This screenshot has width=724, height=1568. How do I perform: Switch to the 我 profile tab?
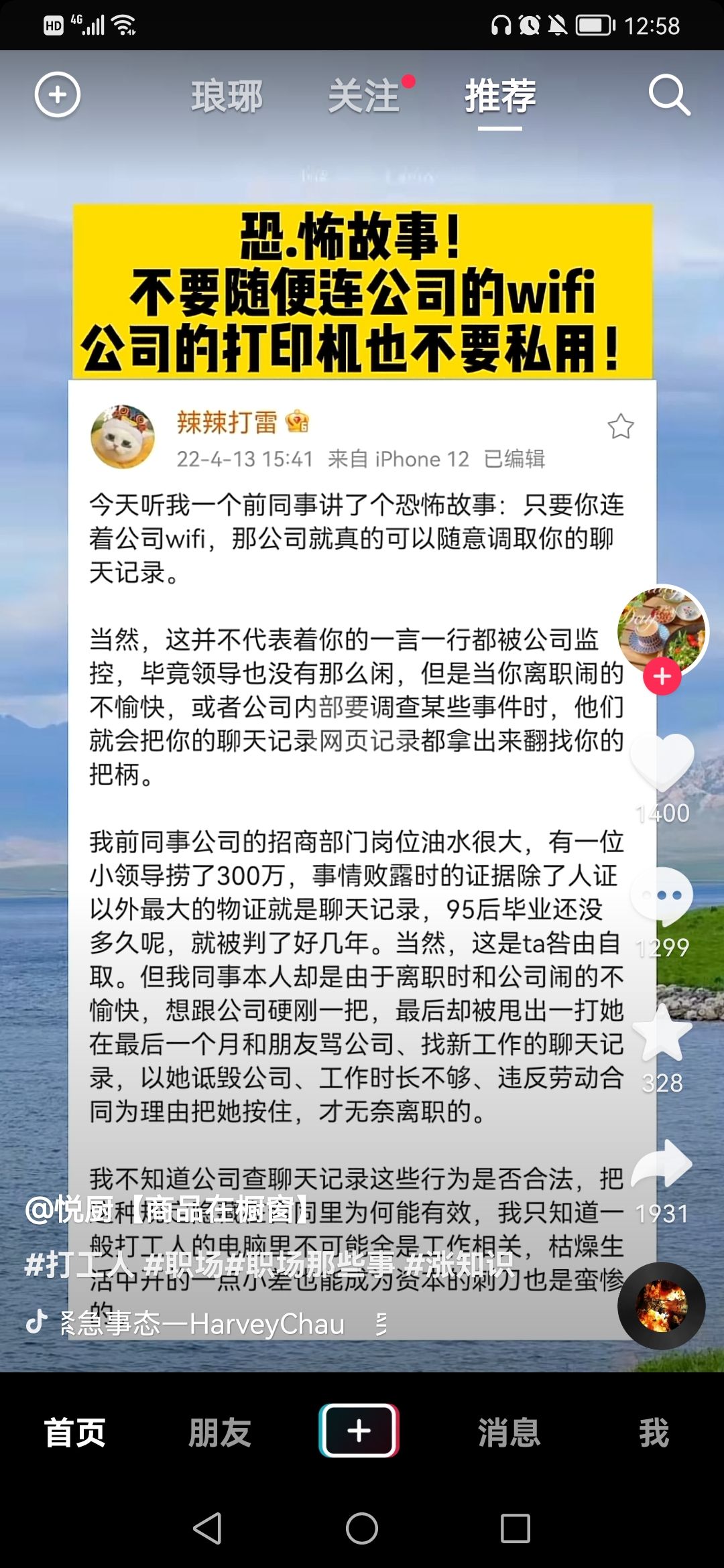click(654, 1433)
